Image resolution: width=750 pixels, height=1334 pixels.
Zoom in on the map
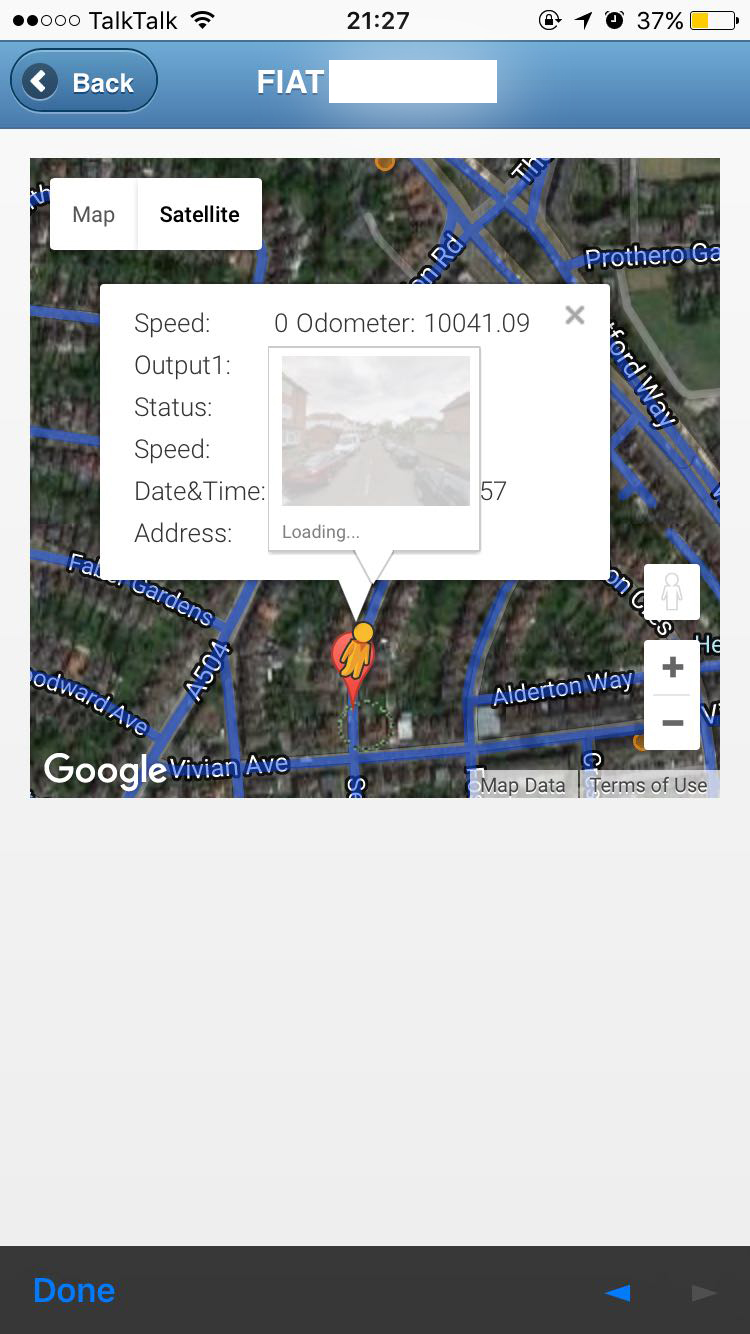[672, 668]
